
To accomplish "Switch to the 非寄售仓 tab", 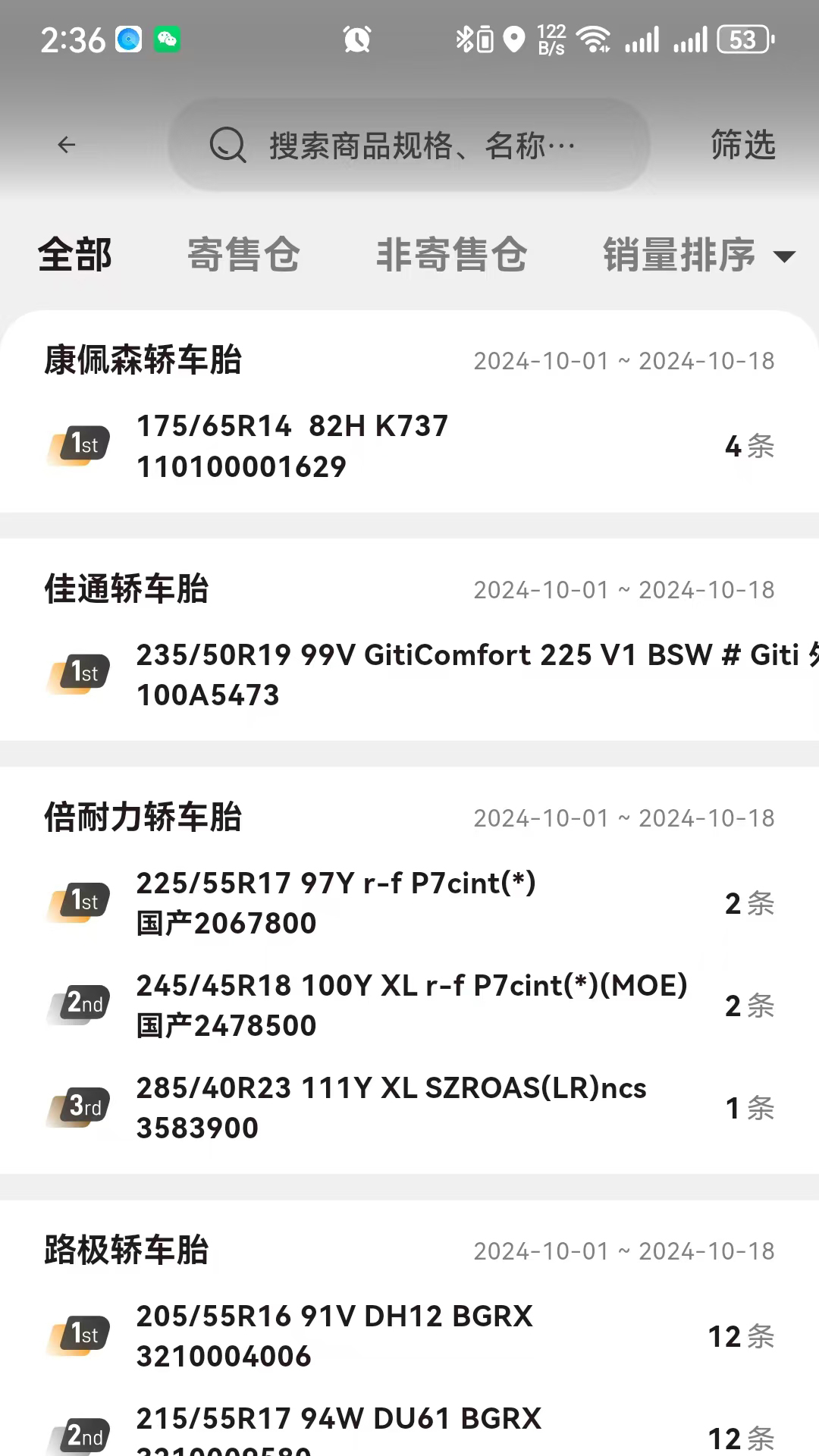I will (x=452, y=256).
